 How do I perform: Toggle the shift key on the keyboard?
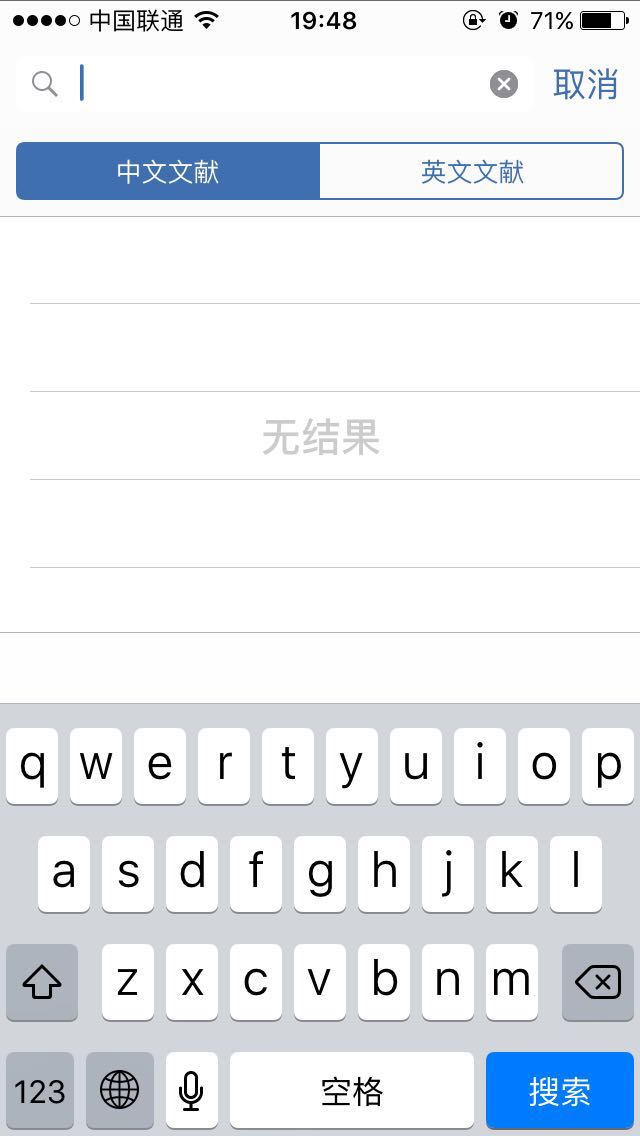click(x=42, y=983)
